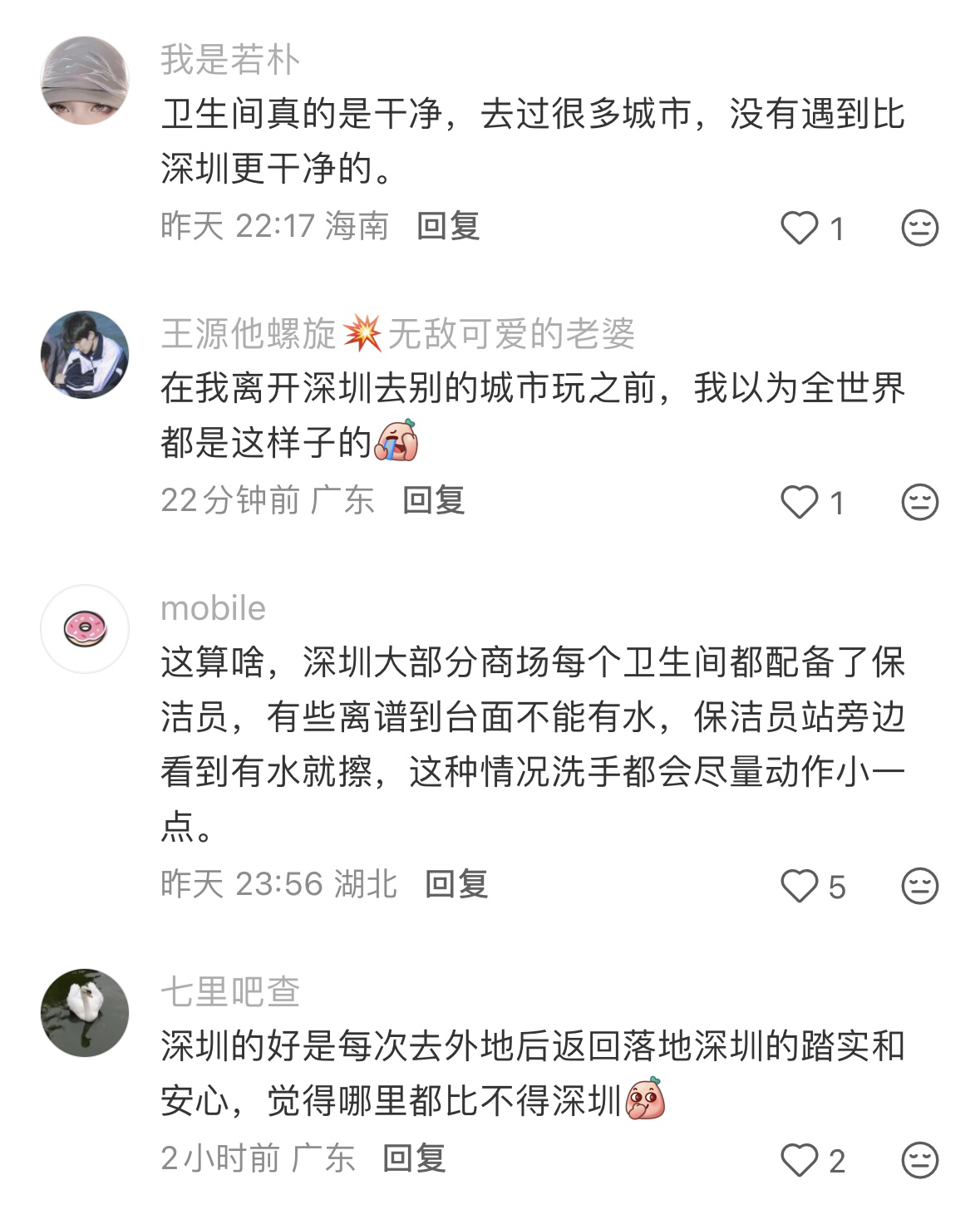Dislike mobile's comment about 保洁员

click(919, 886)
